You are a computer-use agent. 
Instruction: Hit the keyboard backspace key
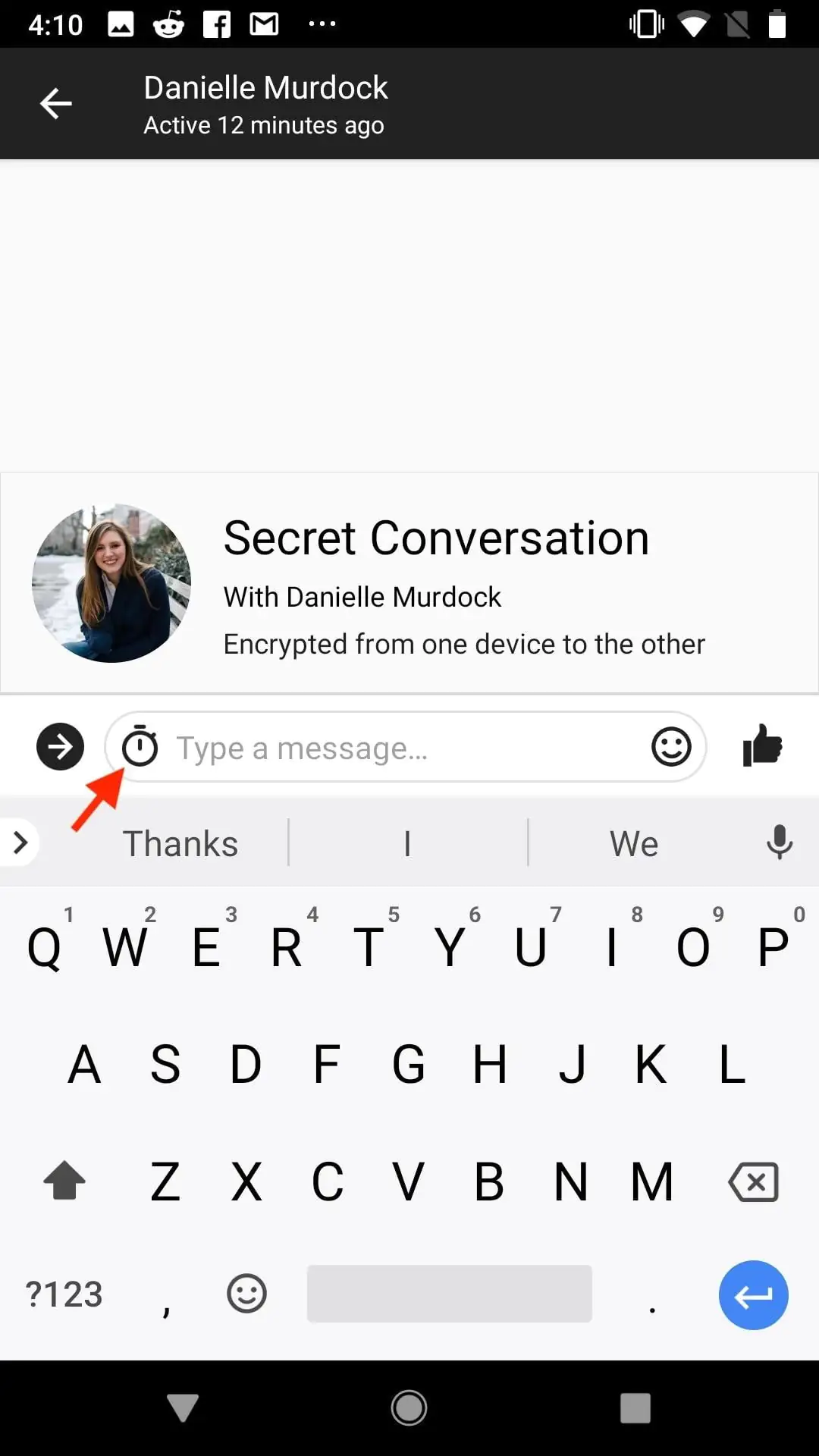(x=753, y=1181)
